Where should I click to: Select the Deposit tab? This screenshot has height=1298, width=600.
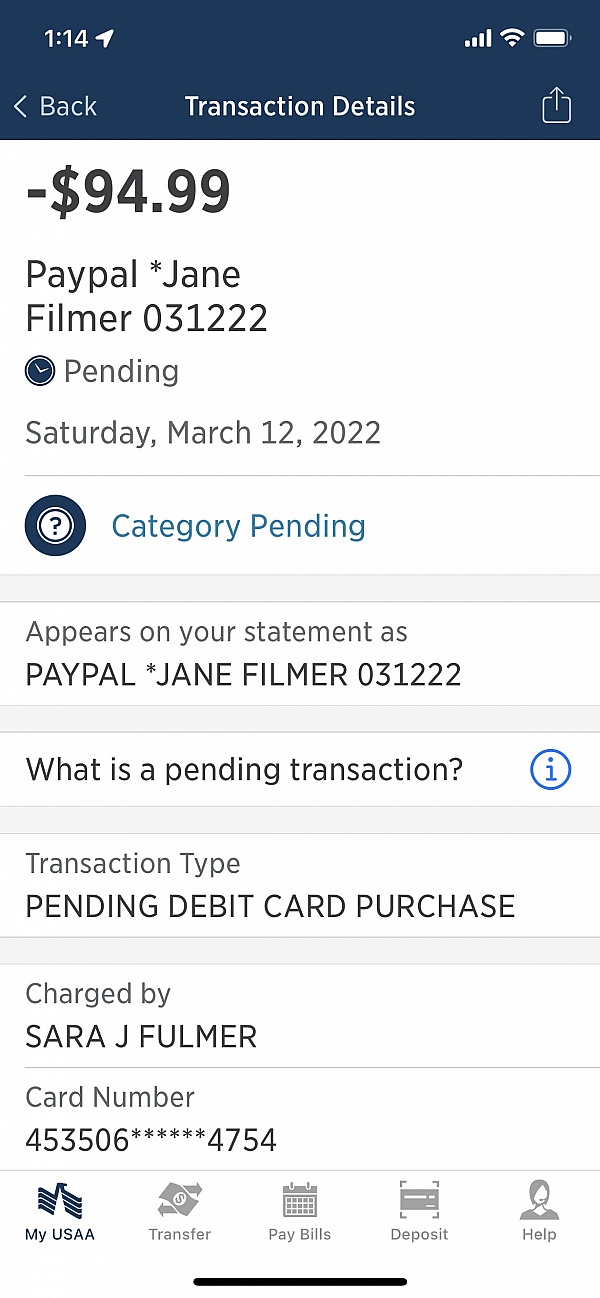tap(420, 1211)
